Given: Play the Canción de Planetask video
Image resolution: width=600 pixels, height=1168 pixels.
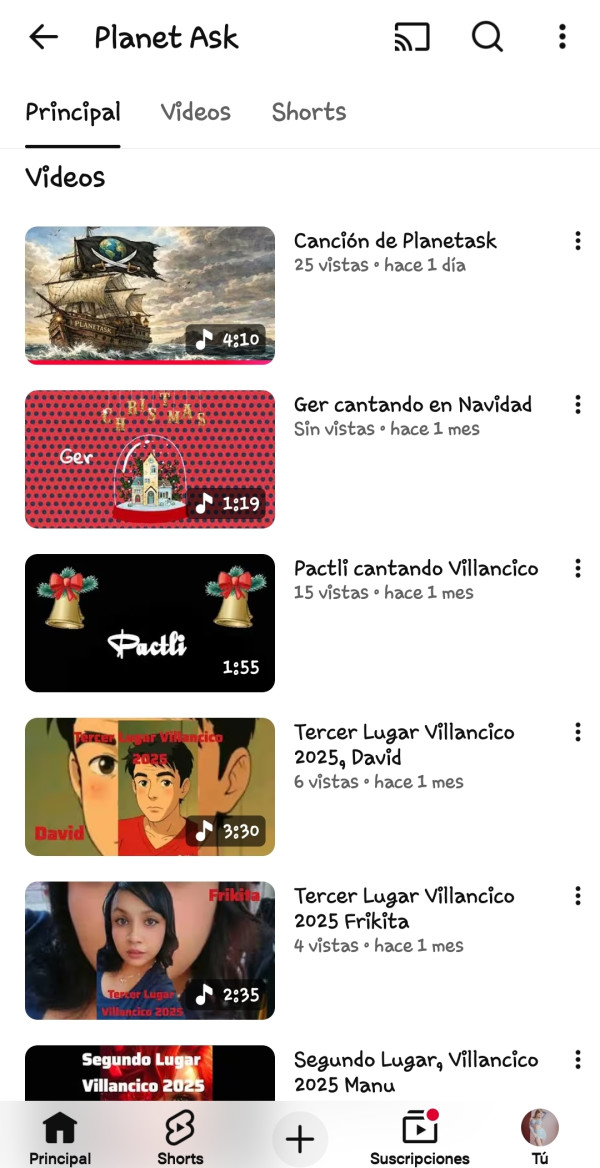Looking at the screenshot, I should click(150, 295).
